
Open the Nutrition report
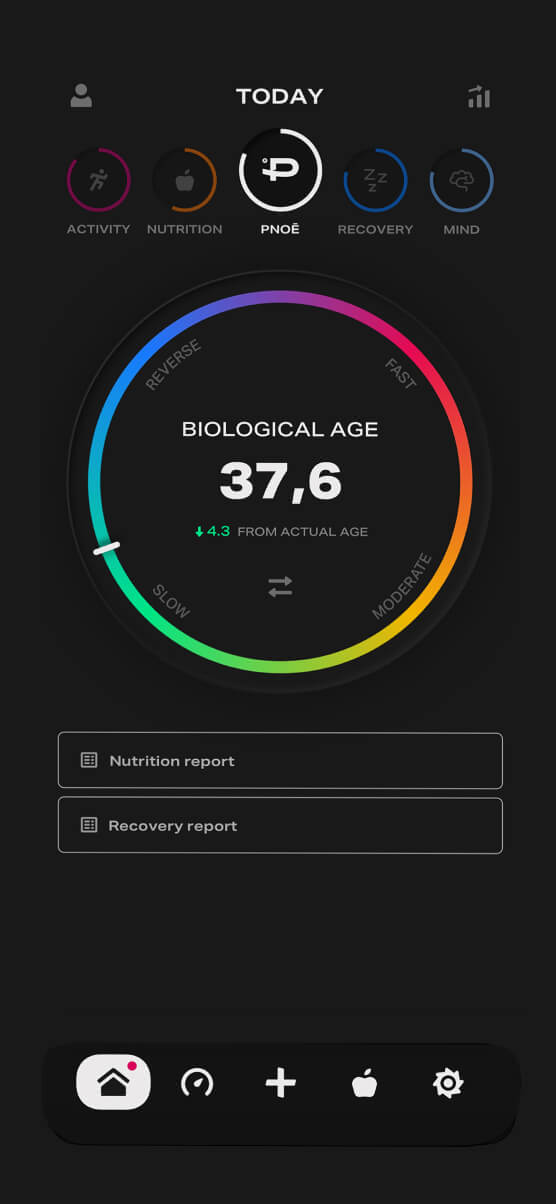[x=280, y=761]
